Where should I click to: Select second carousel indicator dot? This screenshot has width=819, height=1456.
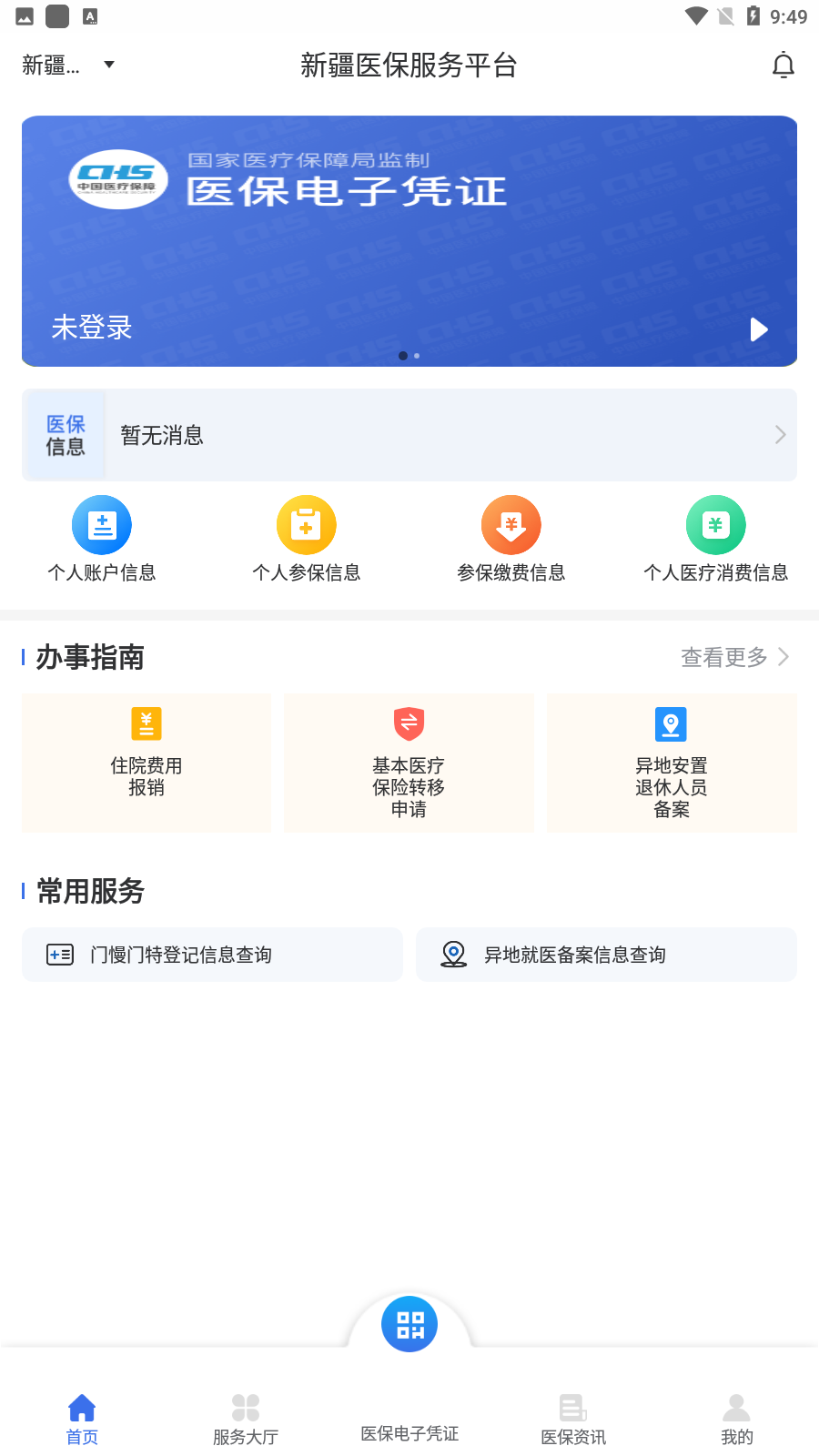tap(418, 356)
